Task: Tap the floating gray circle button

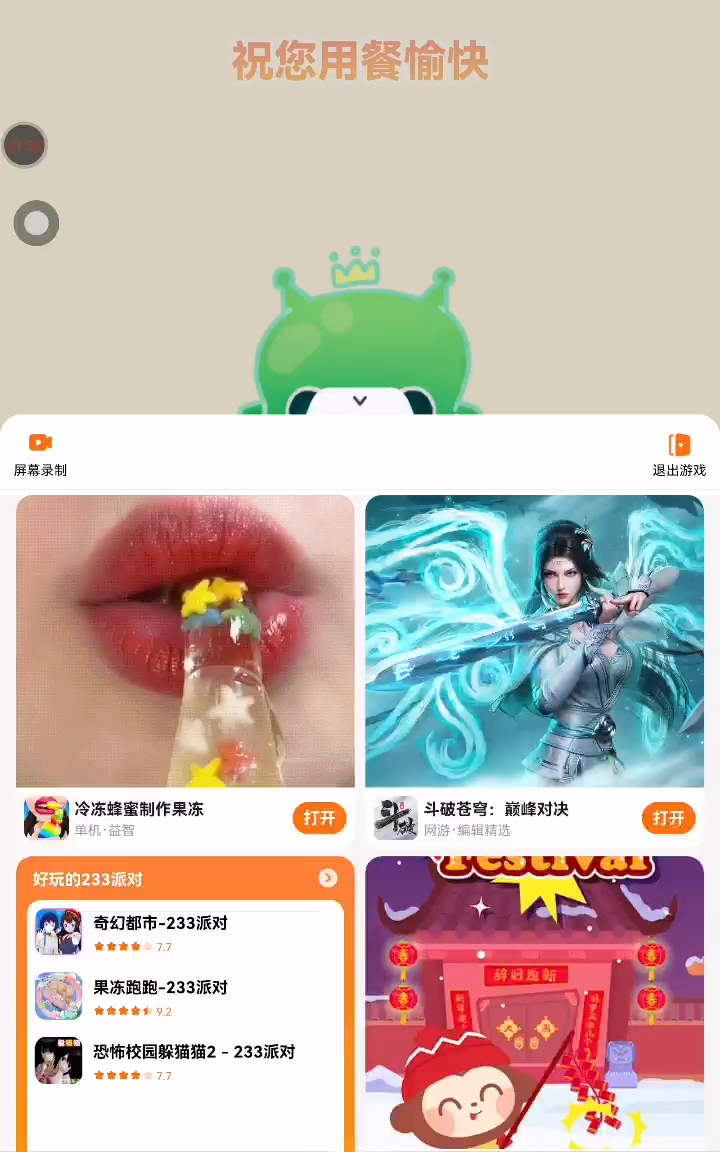Action: click(x=36, y=223)
